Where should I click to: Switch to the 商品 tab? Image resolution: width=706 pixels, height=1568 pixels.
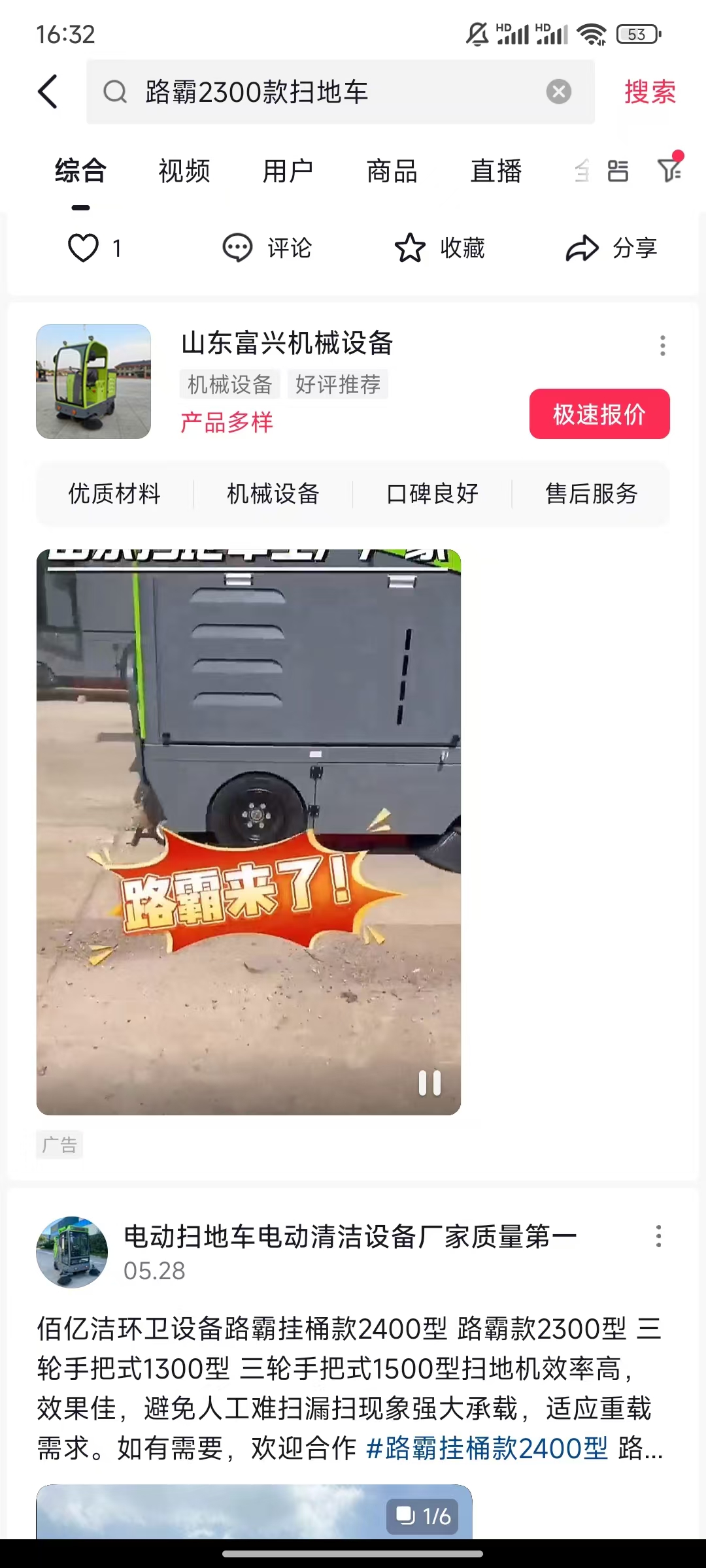(392, 171)
